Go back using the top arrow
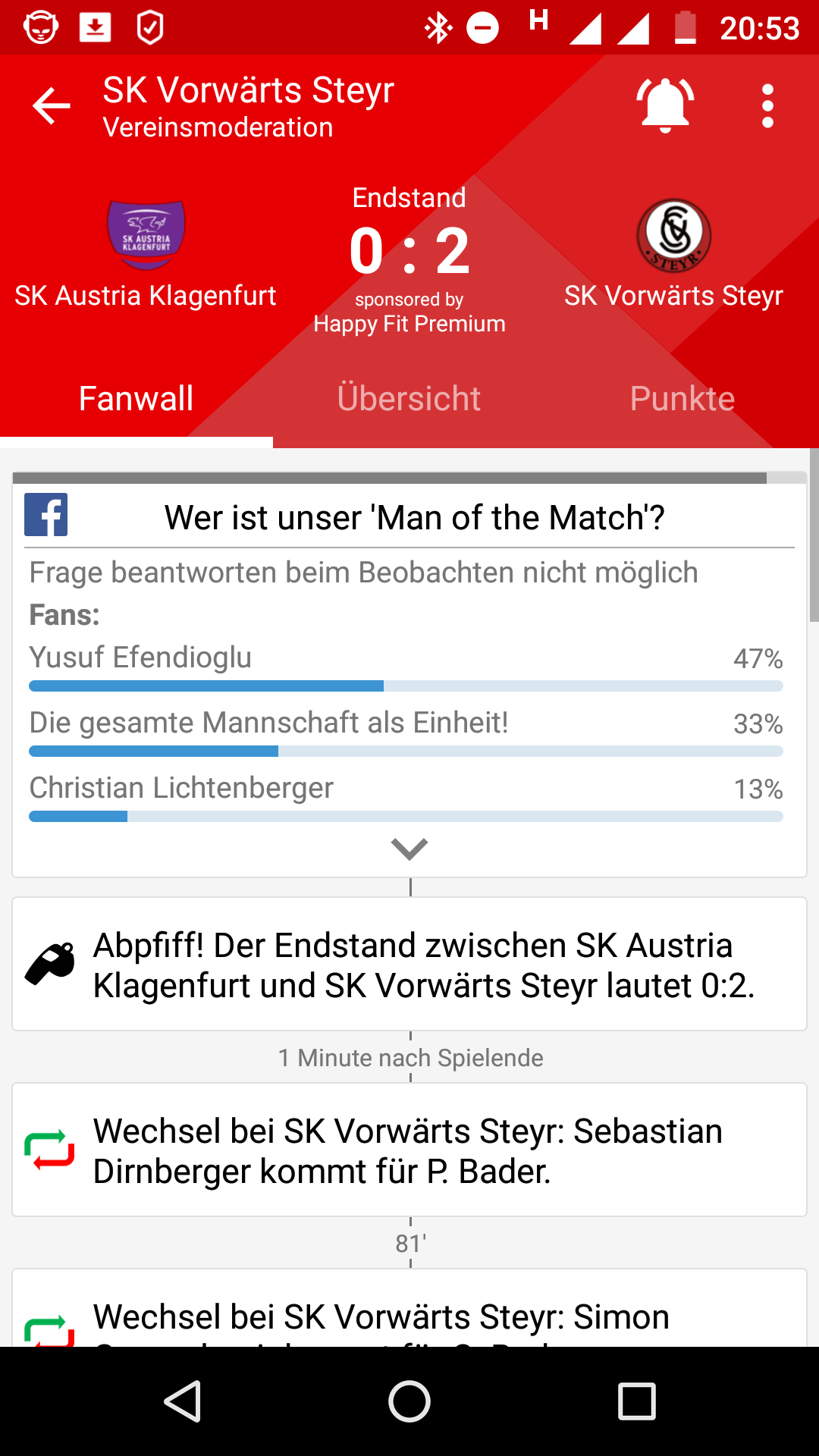Viewport: 819px width, 1456px height. [x=52, y=106]
